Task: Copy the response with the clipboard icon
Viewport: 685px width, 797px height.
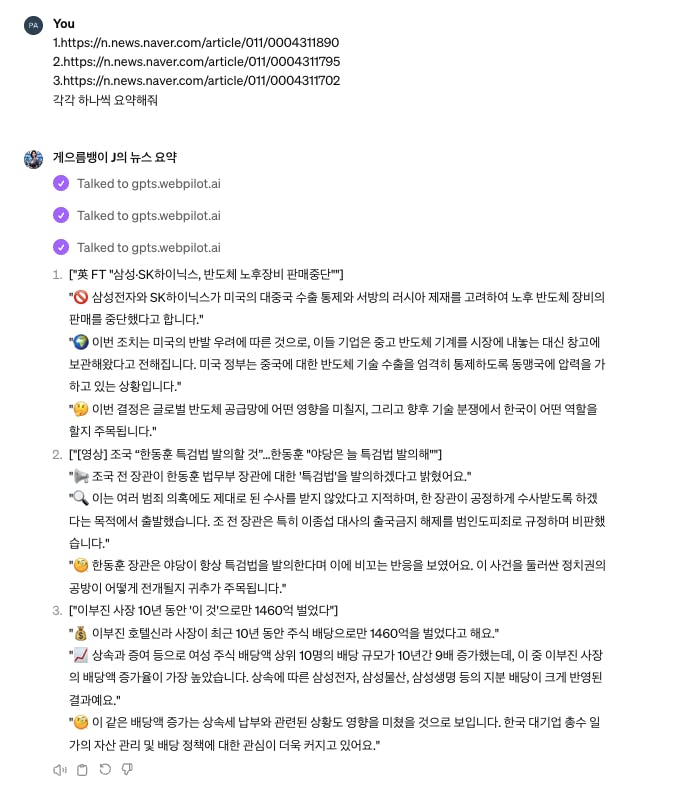Action: [83, 769]
